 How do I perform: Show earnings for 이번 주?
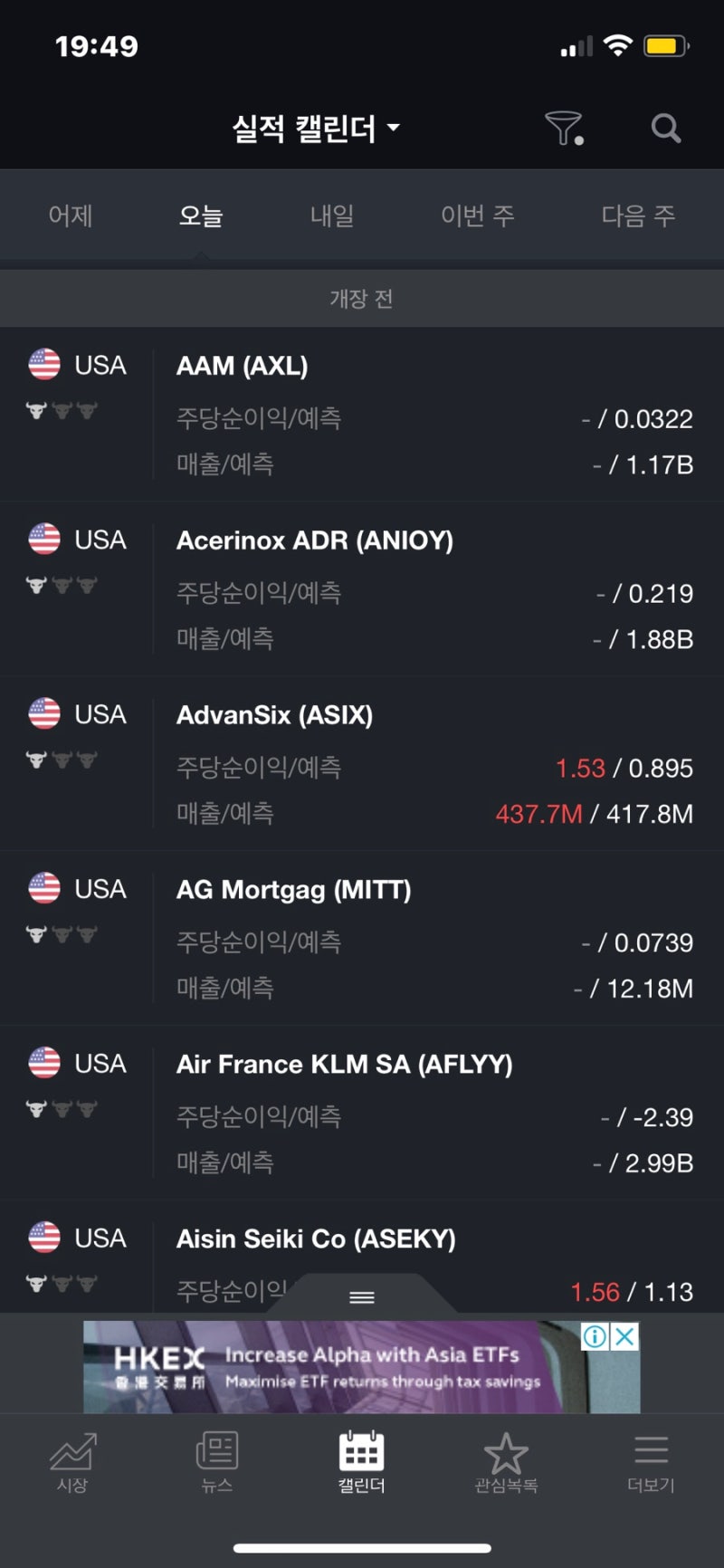point(477,215)
